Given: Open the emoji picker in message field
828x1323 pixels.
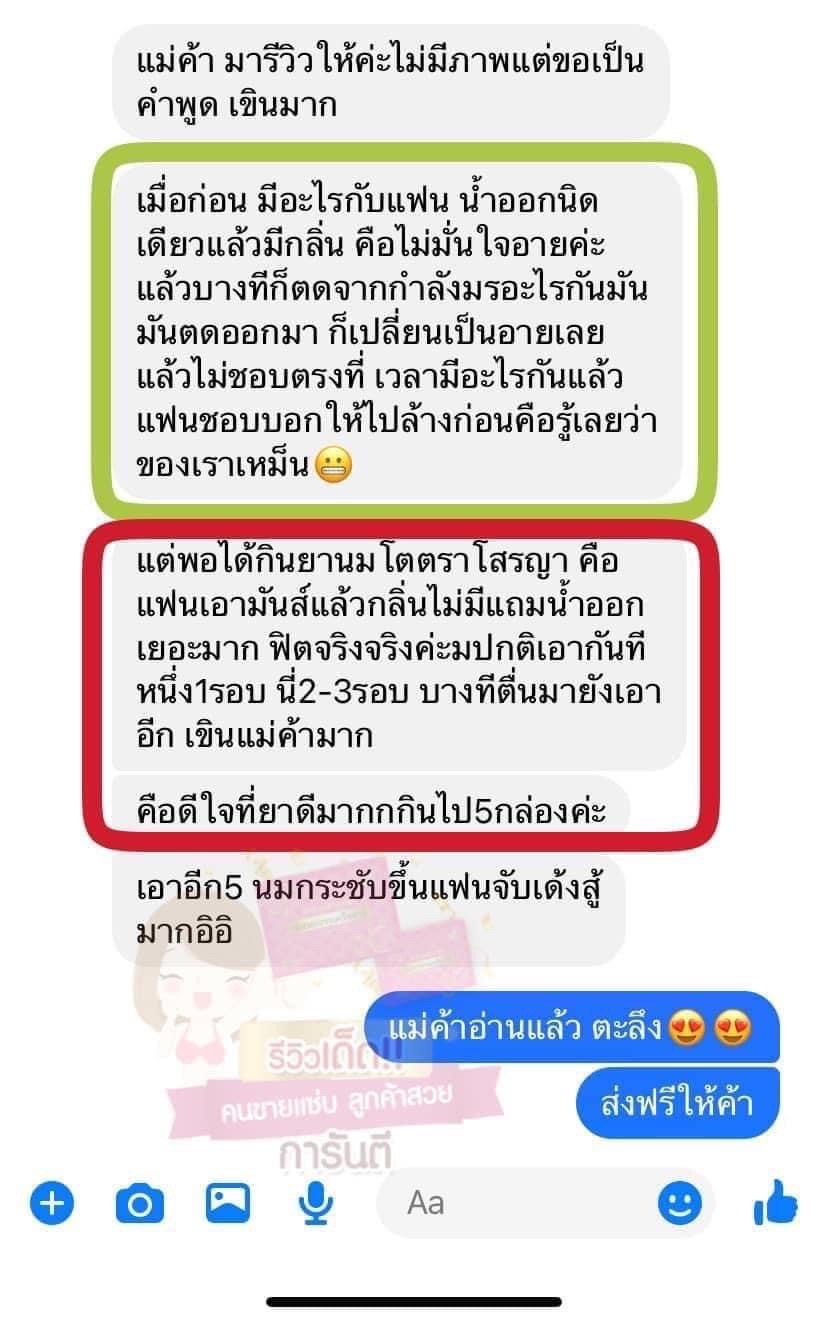Looking at the screenshot, I should click(x=679, y=1203).
